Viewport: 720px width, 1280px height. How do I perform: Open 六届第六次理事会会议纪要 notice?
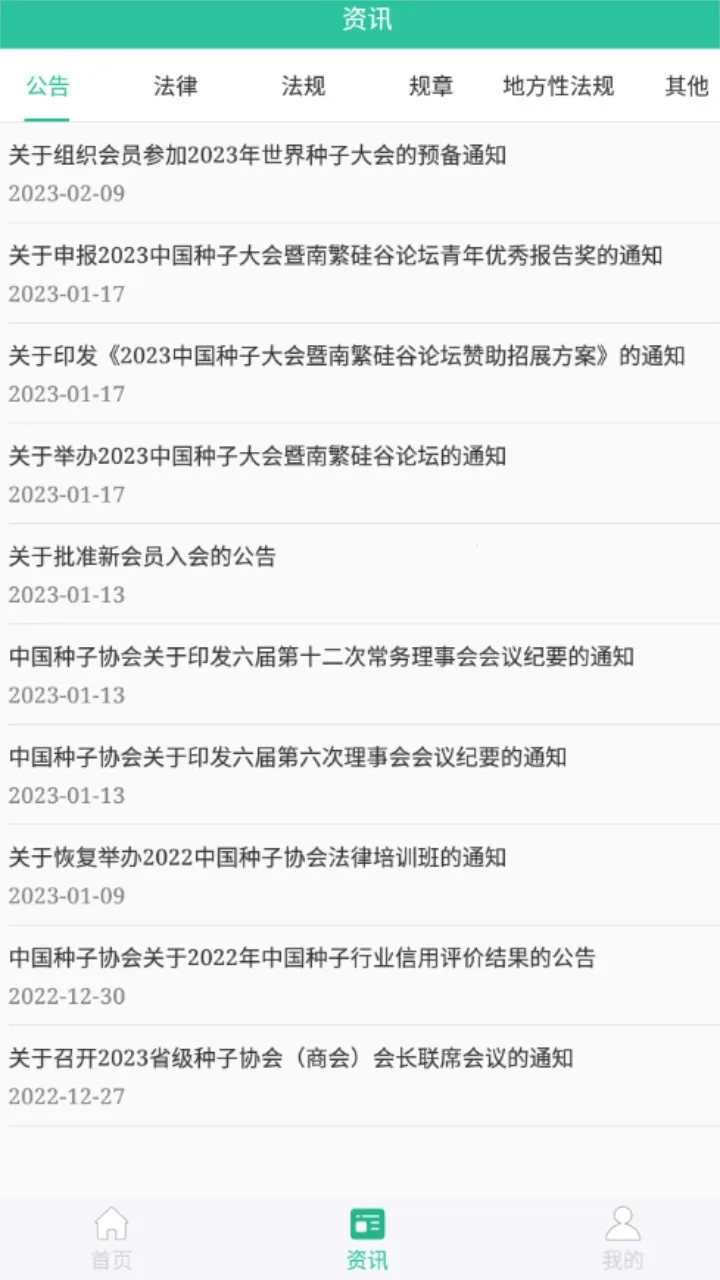tap(287, 757)
